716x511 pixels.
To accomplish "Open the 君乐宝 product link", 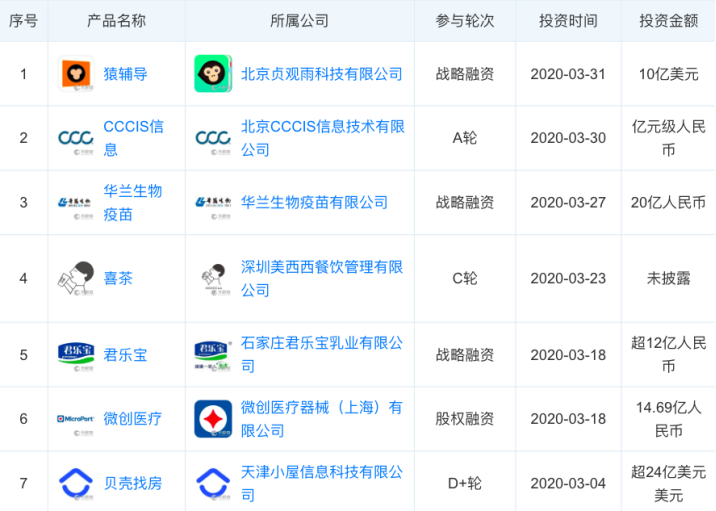I will tap(125, 354).
